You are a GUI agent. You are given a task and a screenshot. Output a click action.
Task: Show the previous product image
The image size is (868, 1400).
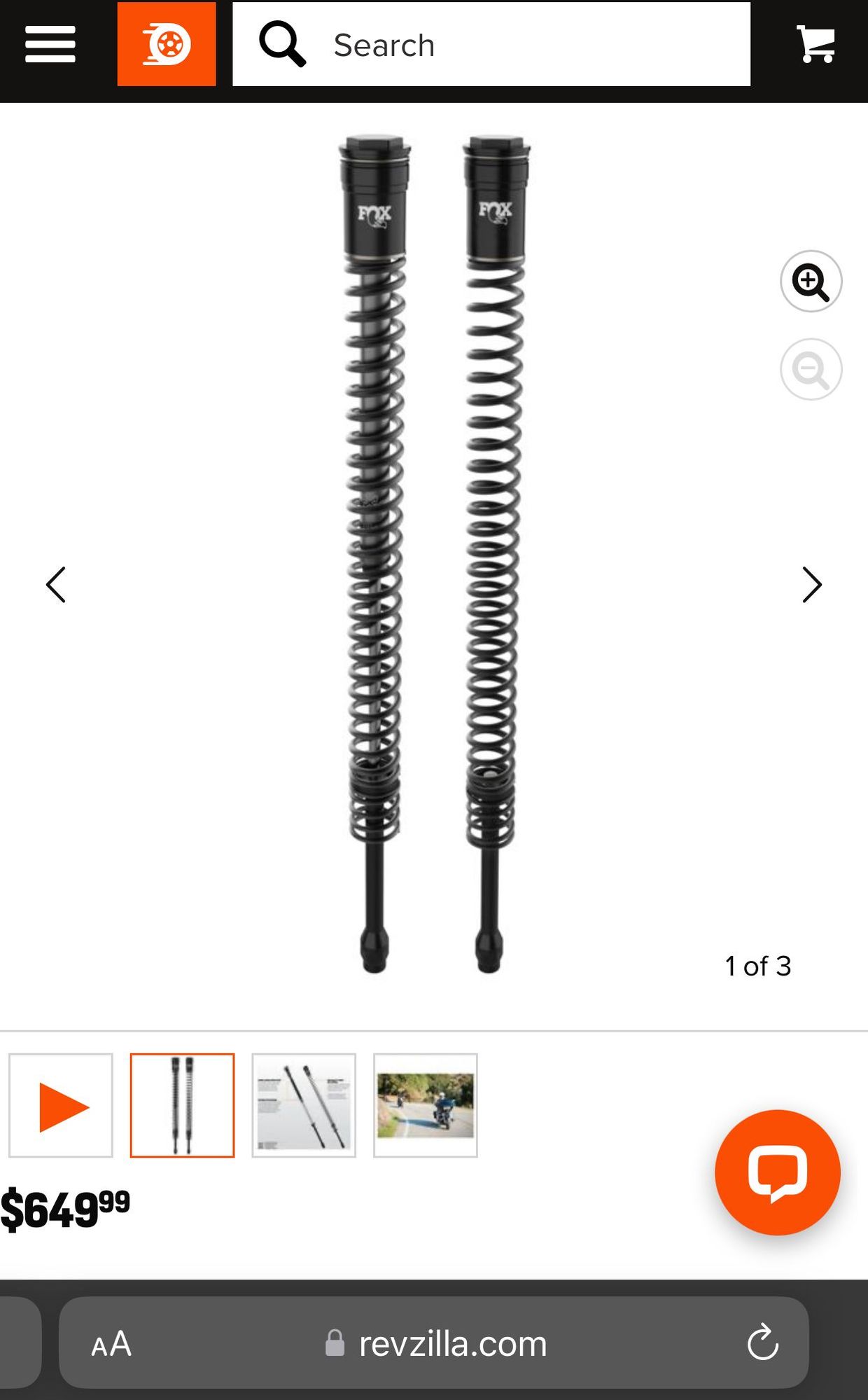(x=56, y=585)
